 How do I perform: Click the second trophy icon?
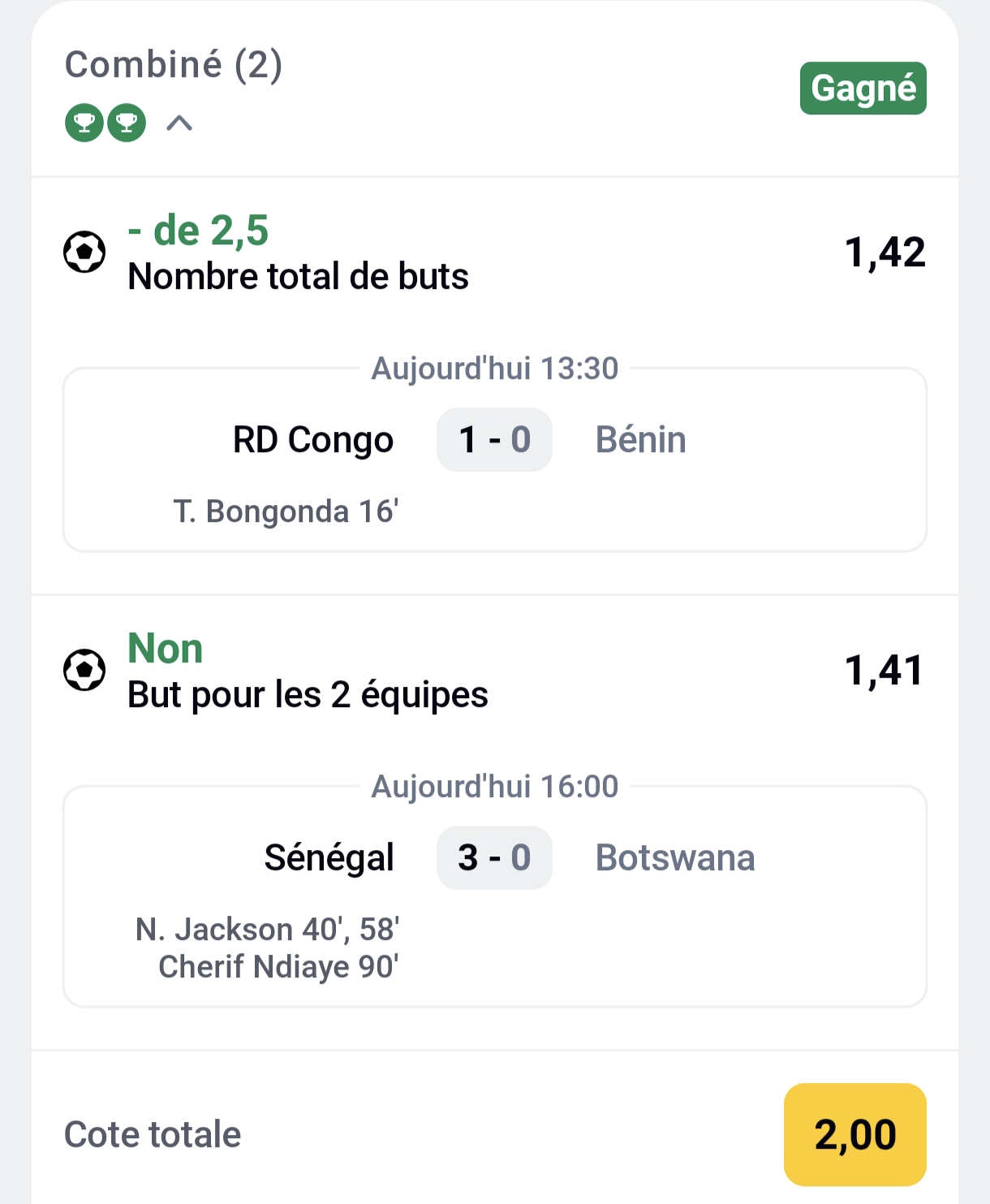[x=126, y=123]
